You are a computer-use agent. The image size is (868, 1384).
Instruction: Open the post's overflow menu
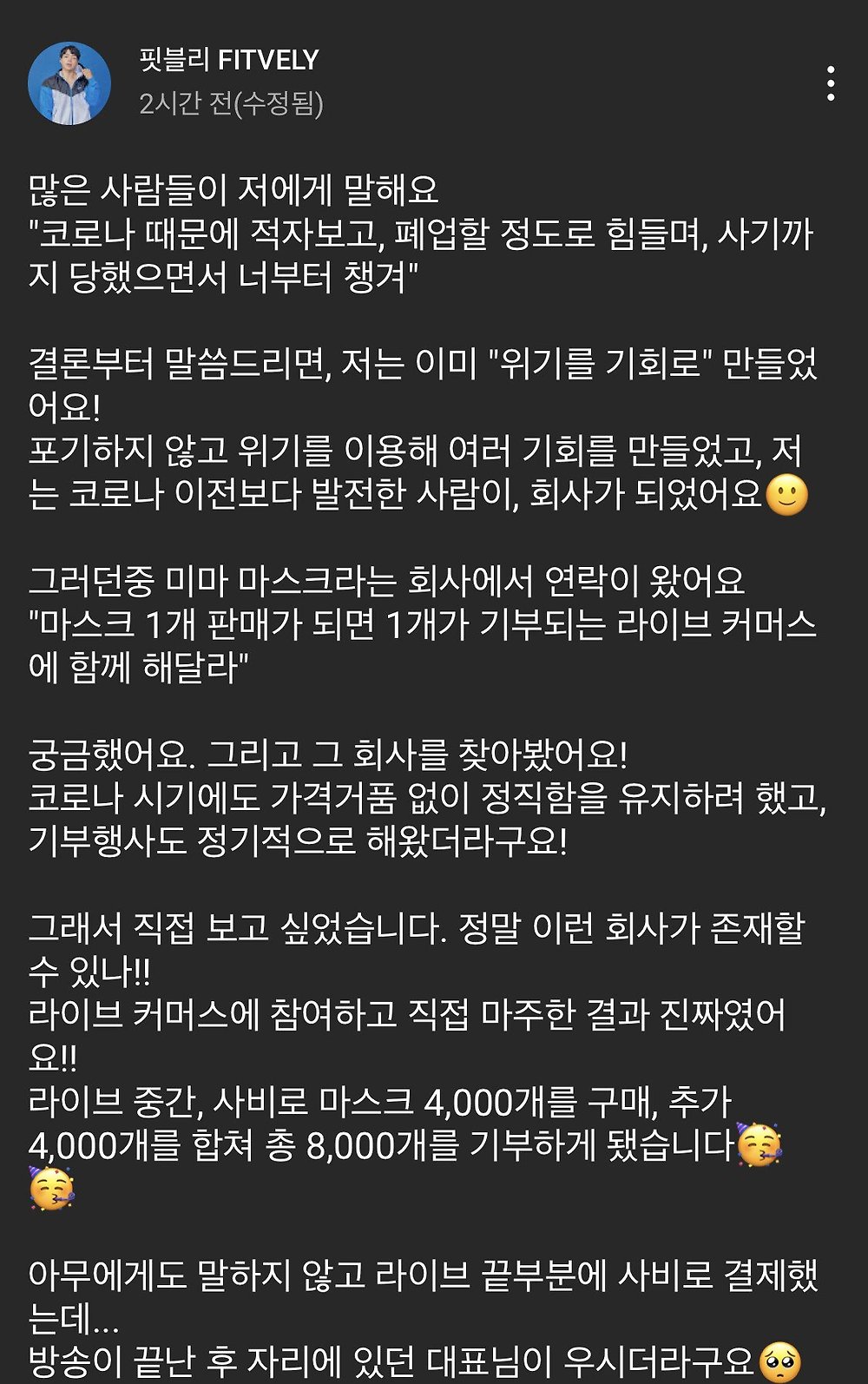831,83
